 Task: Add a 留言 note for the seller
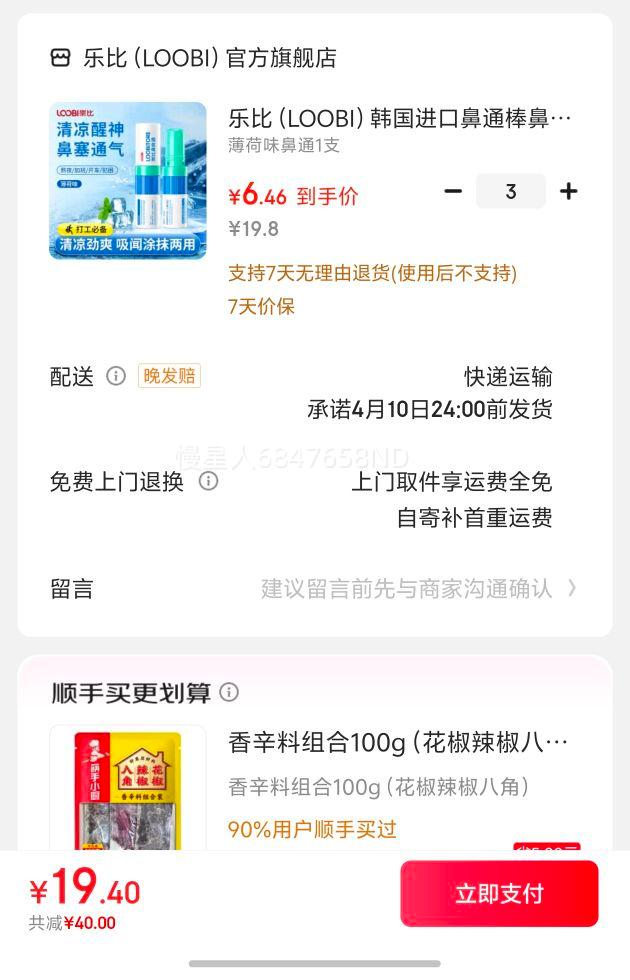[418, 588]
